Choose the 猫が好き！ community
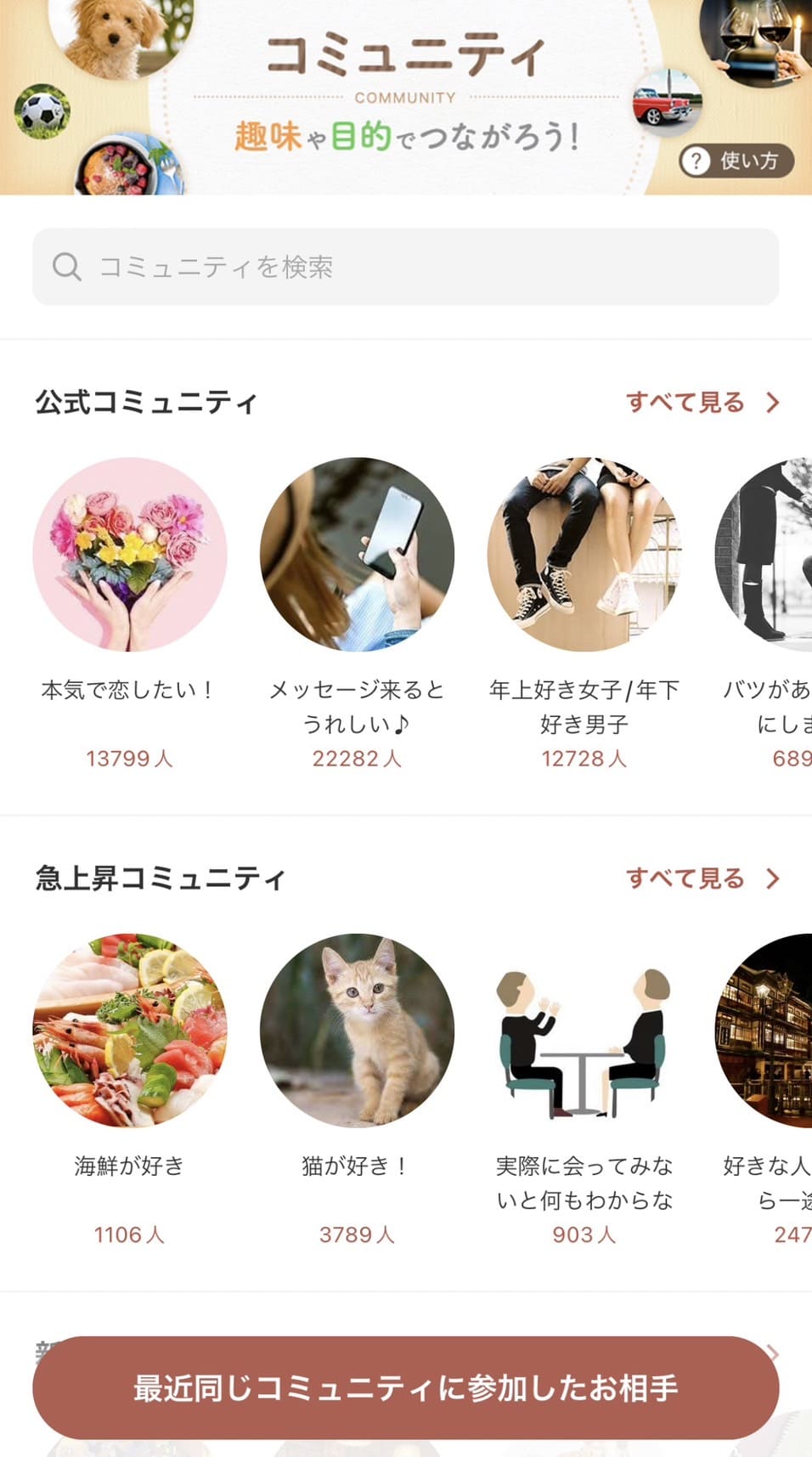The height and width of the screenshot is (1457, 812). (x=357, y=1031)
